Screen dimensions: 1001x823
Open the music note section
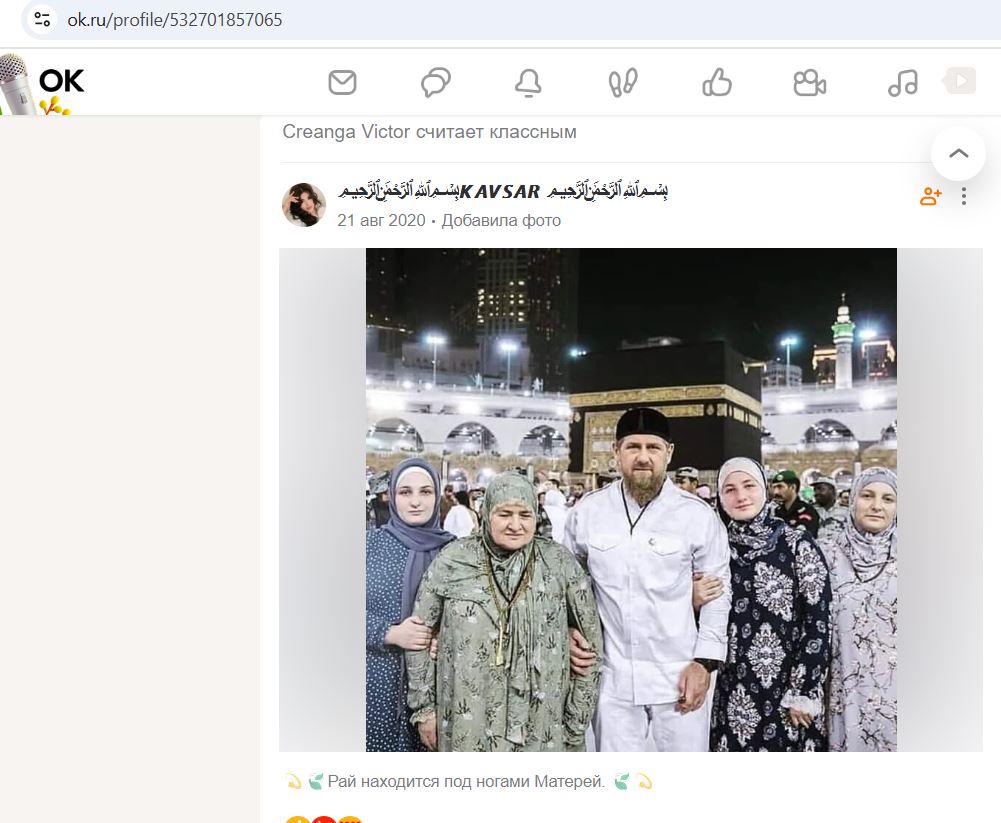tap(902, 82)
